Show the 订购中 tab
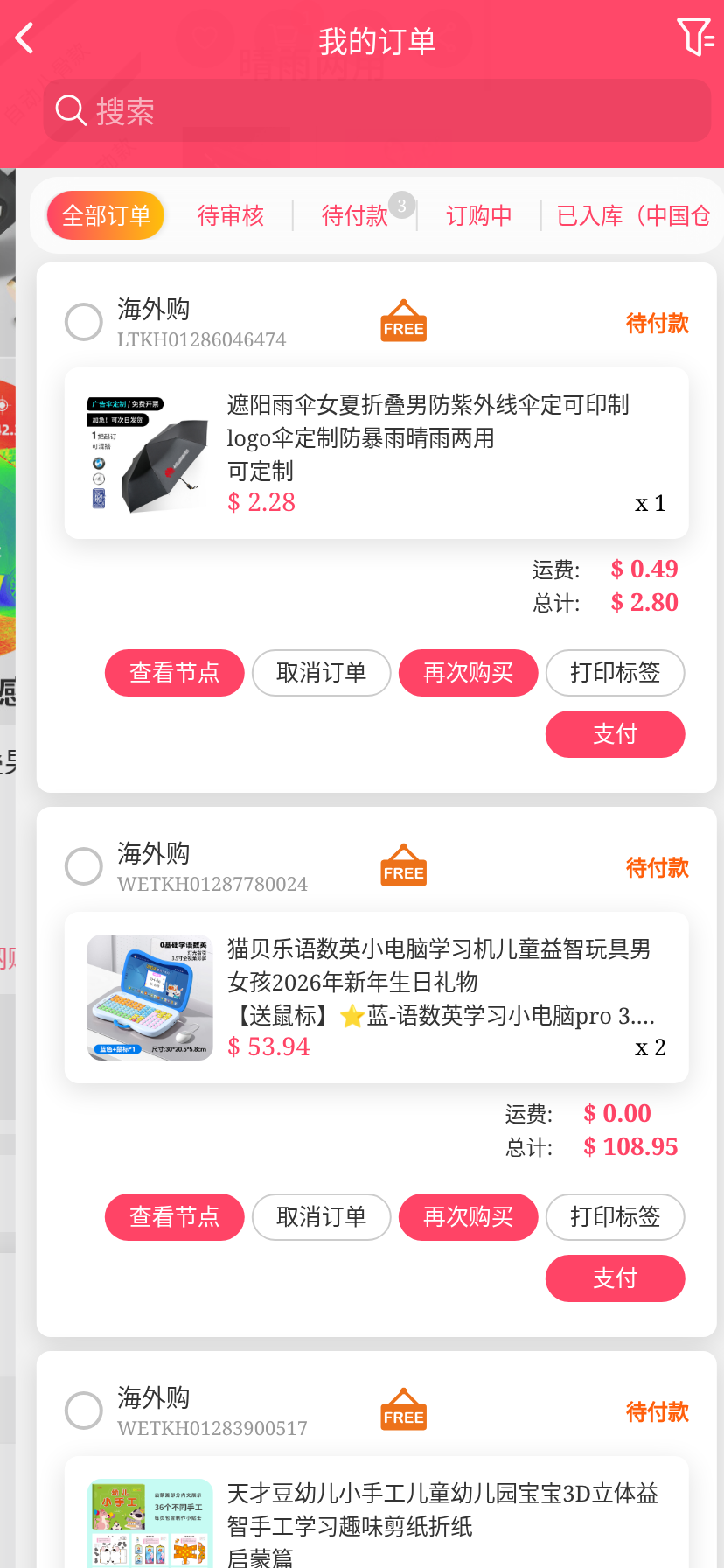 [x=479, y=215]
